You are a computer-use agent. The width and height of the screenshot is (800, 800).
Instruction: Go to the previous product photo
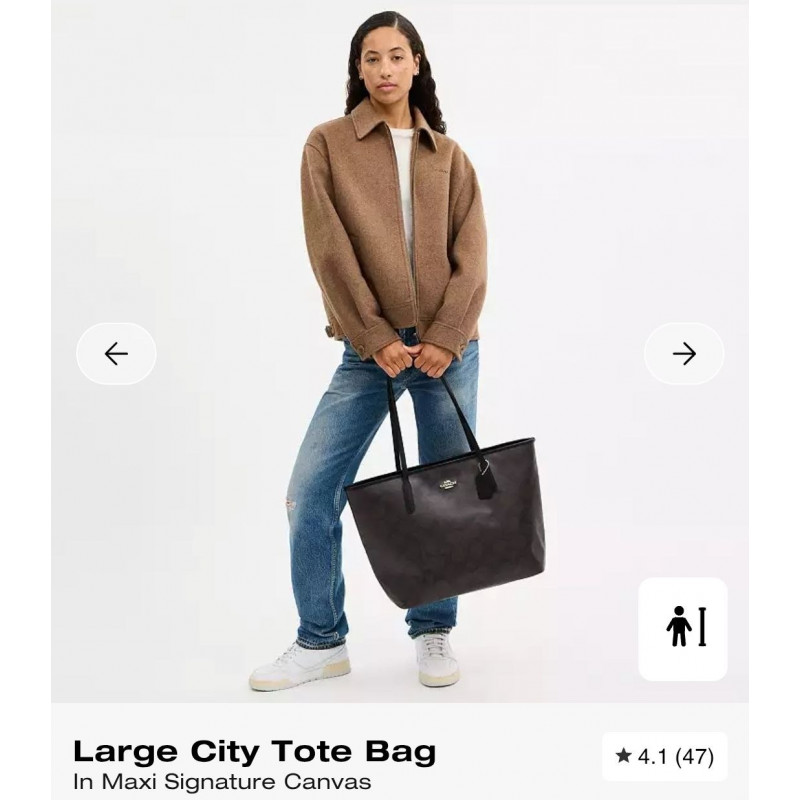(116, 353)
